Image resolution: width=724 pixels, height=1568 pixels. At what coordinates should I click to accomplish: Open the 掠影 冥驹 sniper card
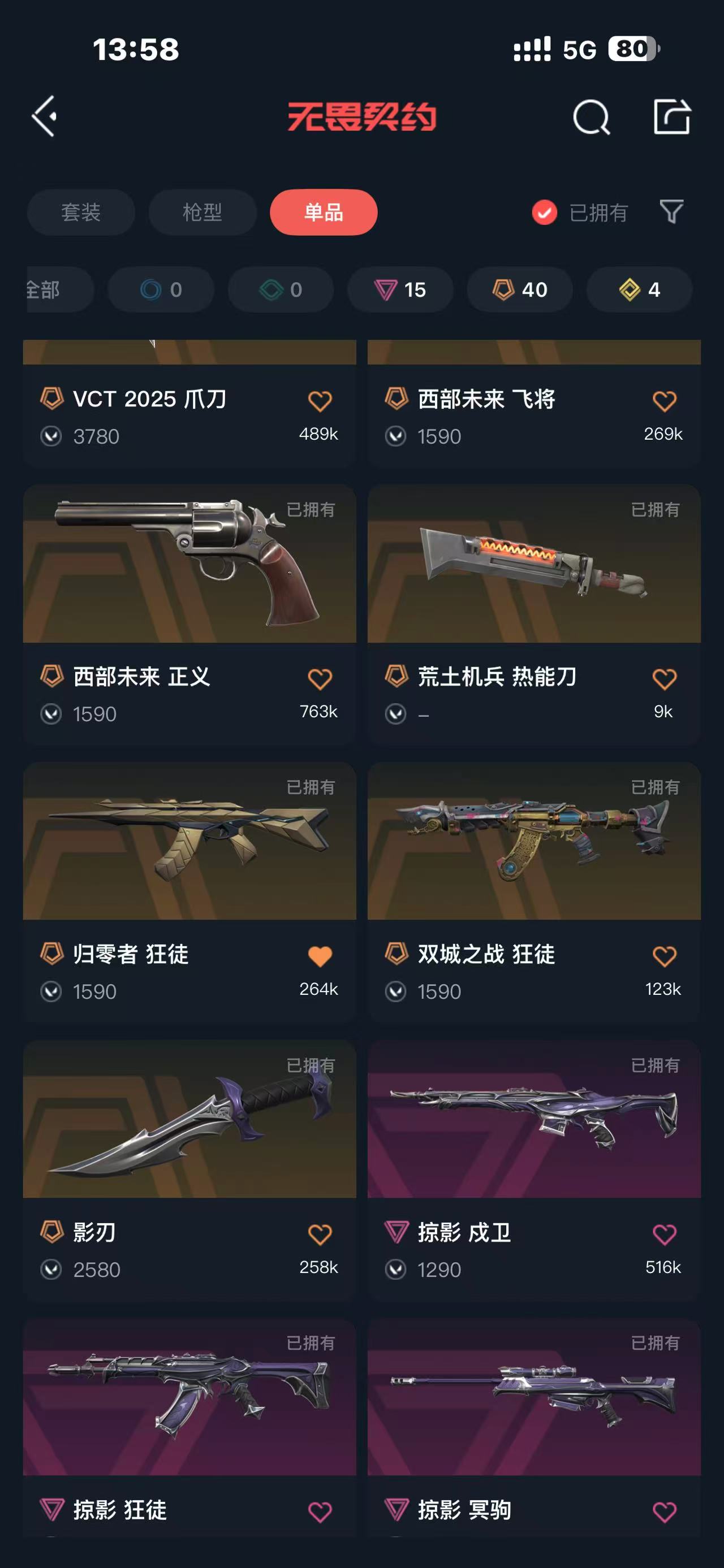coord(534,1428)
